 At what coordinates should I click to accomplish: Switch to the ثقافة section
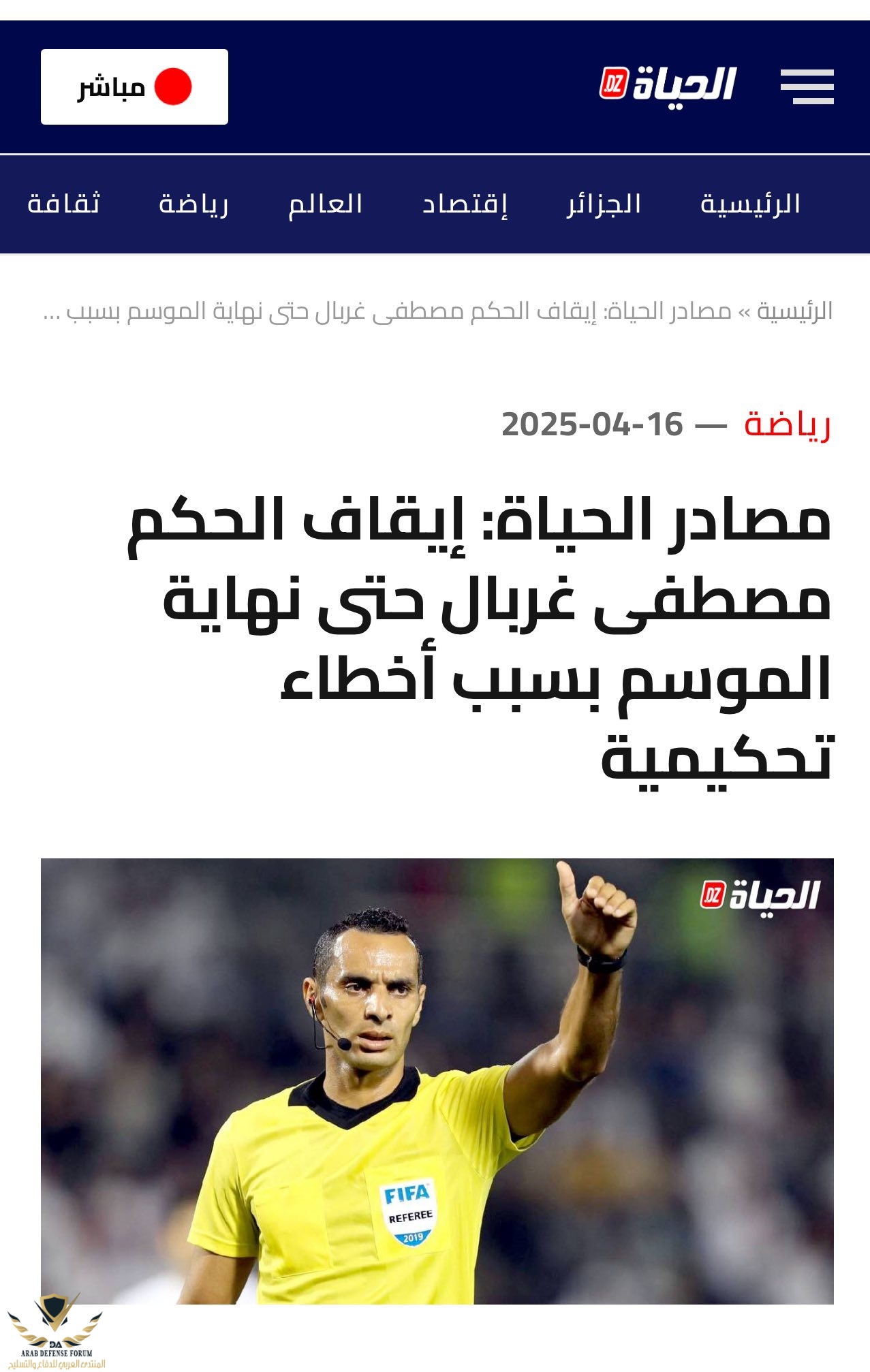(x=64, y=204)
